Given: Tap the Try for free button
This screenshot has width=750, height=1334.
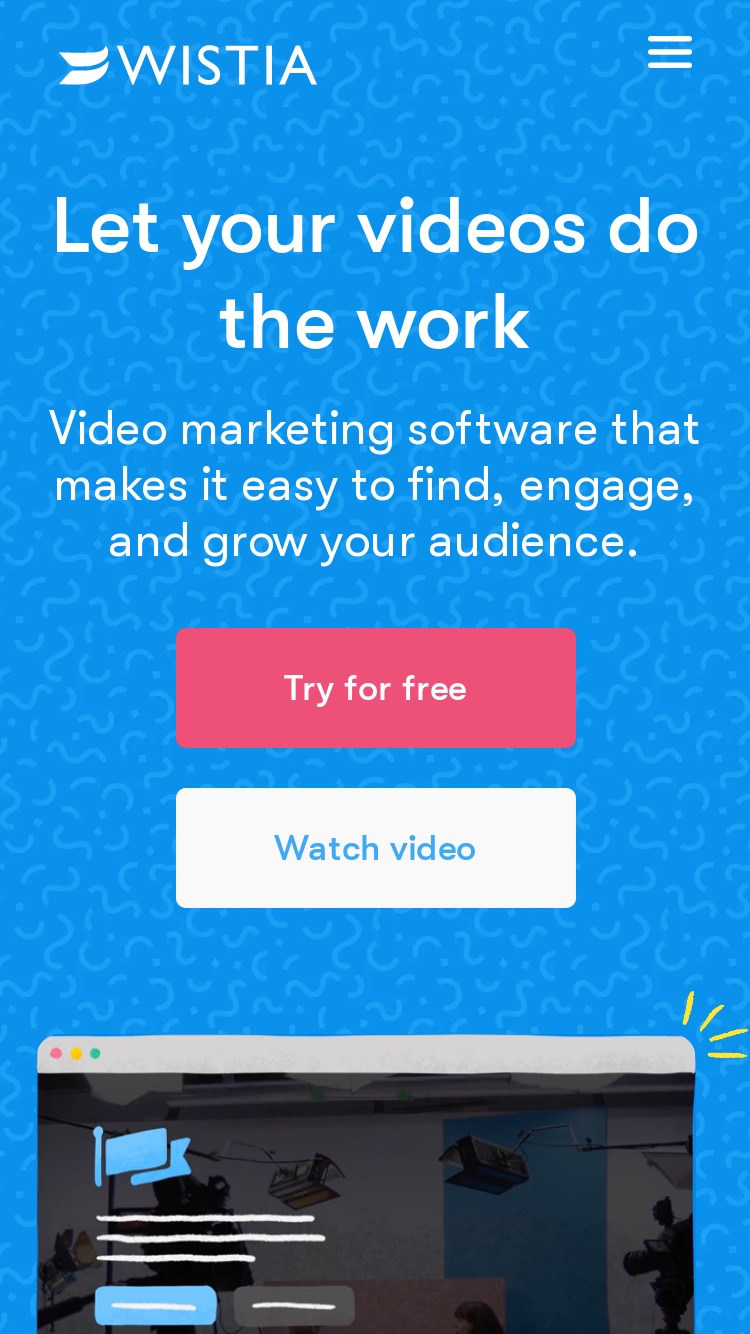Looking at the screenshot, I should click(x=376, y=688).
